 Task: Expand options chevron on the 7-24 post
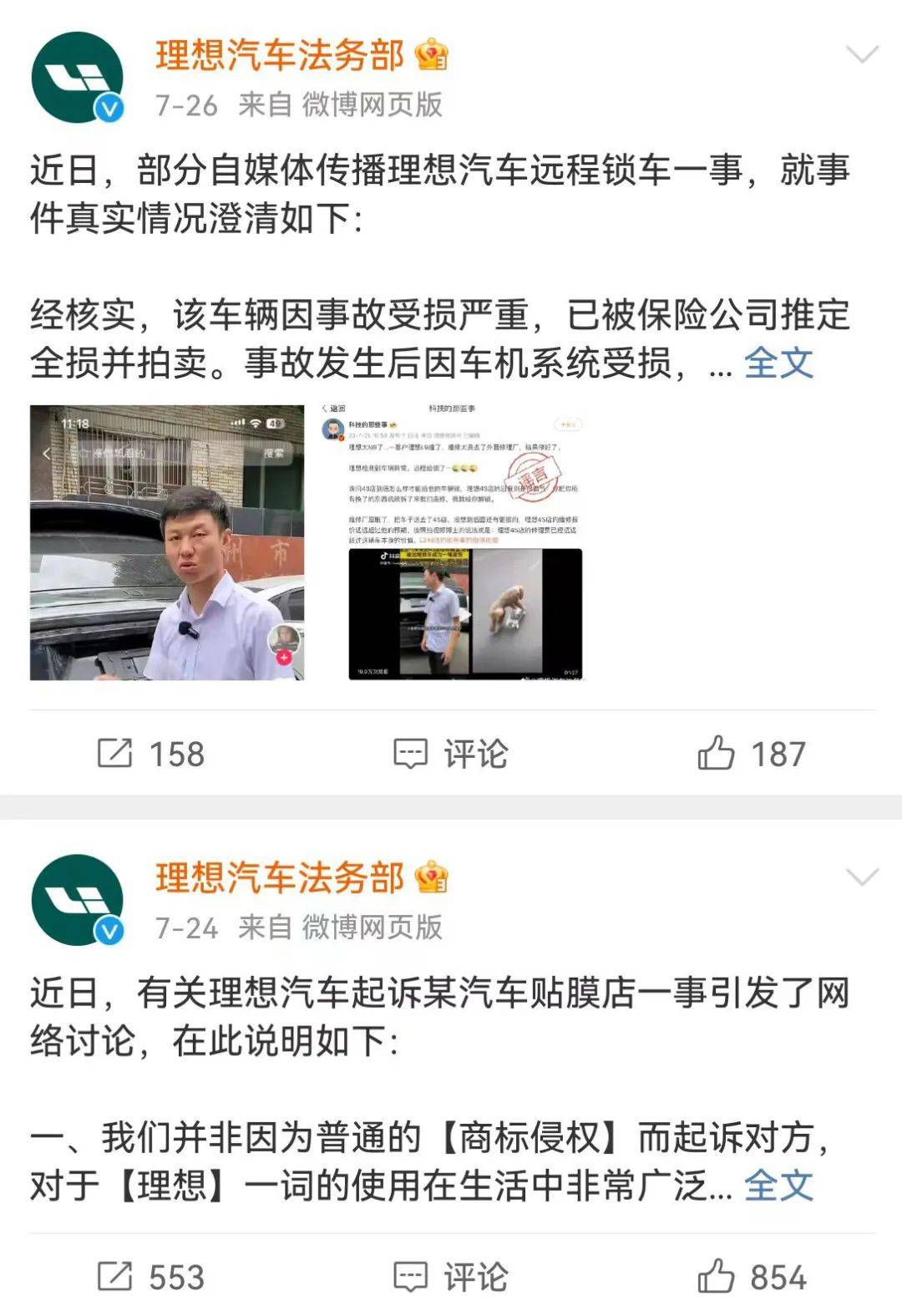tap(862, 877)
